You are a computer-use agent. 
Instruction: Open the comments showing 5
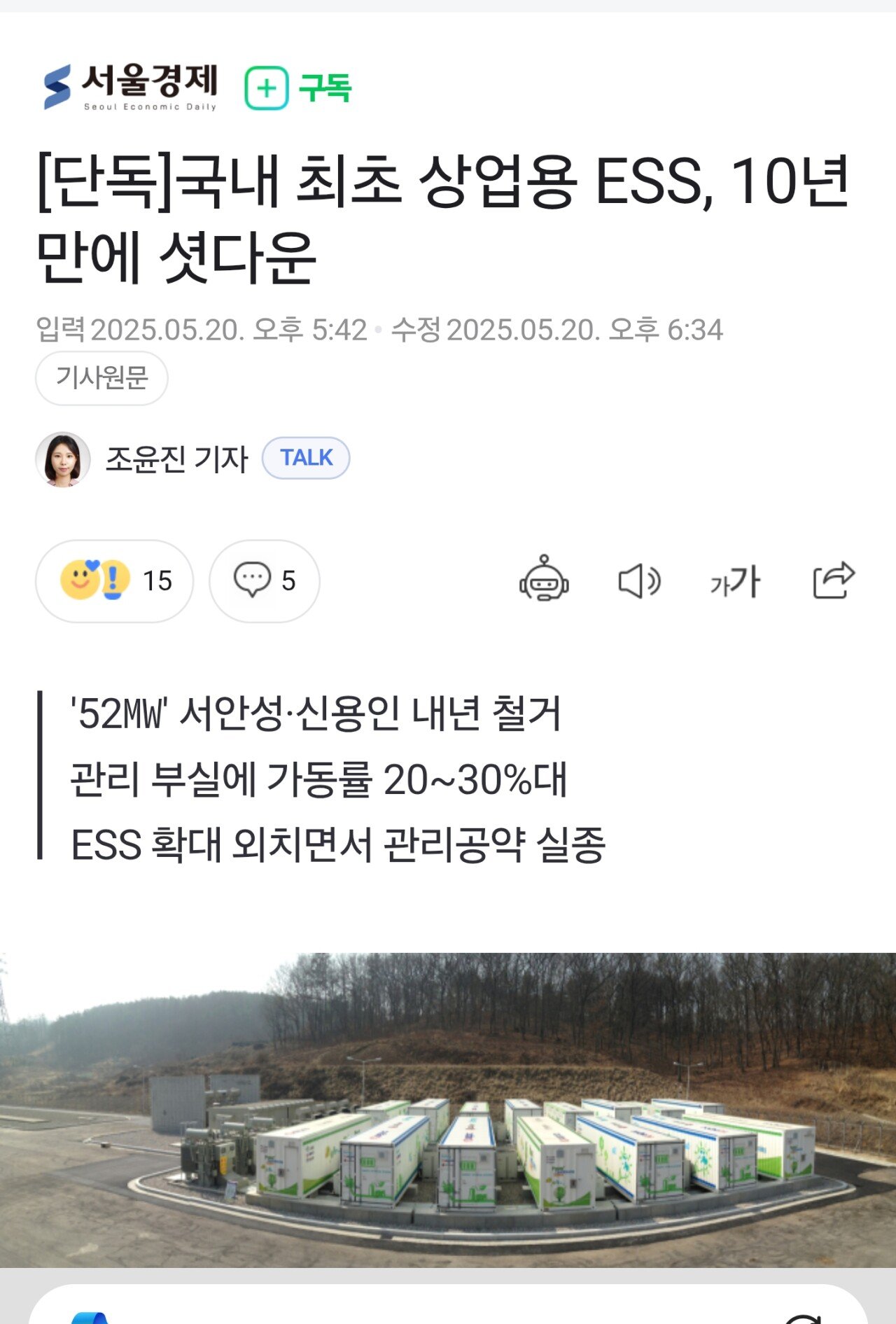264,580
